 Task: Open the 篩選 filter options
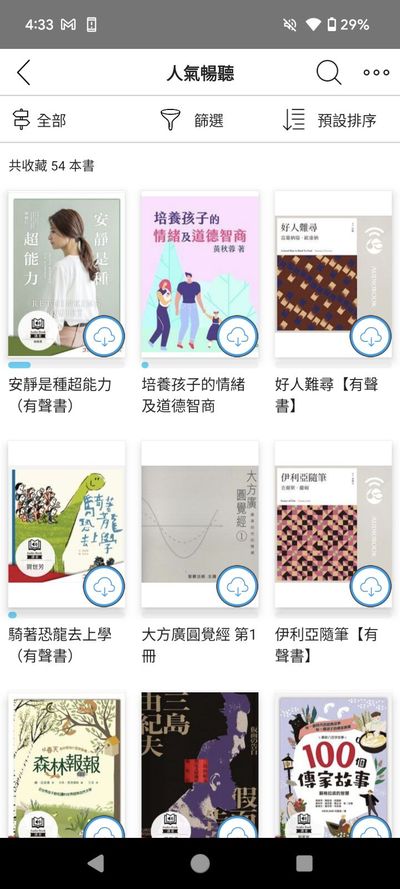coord(192,120)
